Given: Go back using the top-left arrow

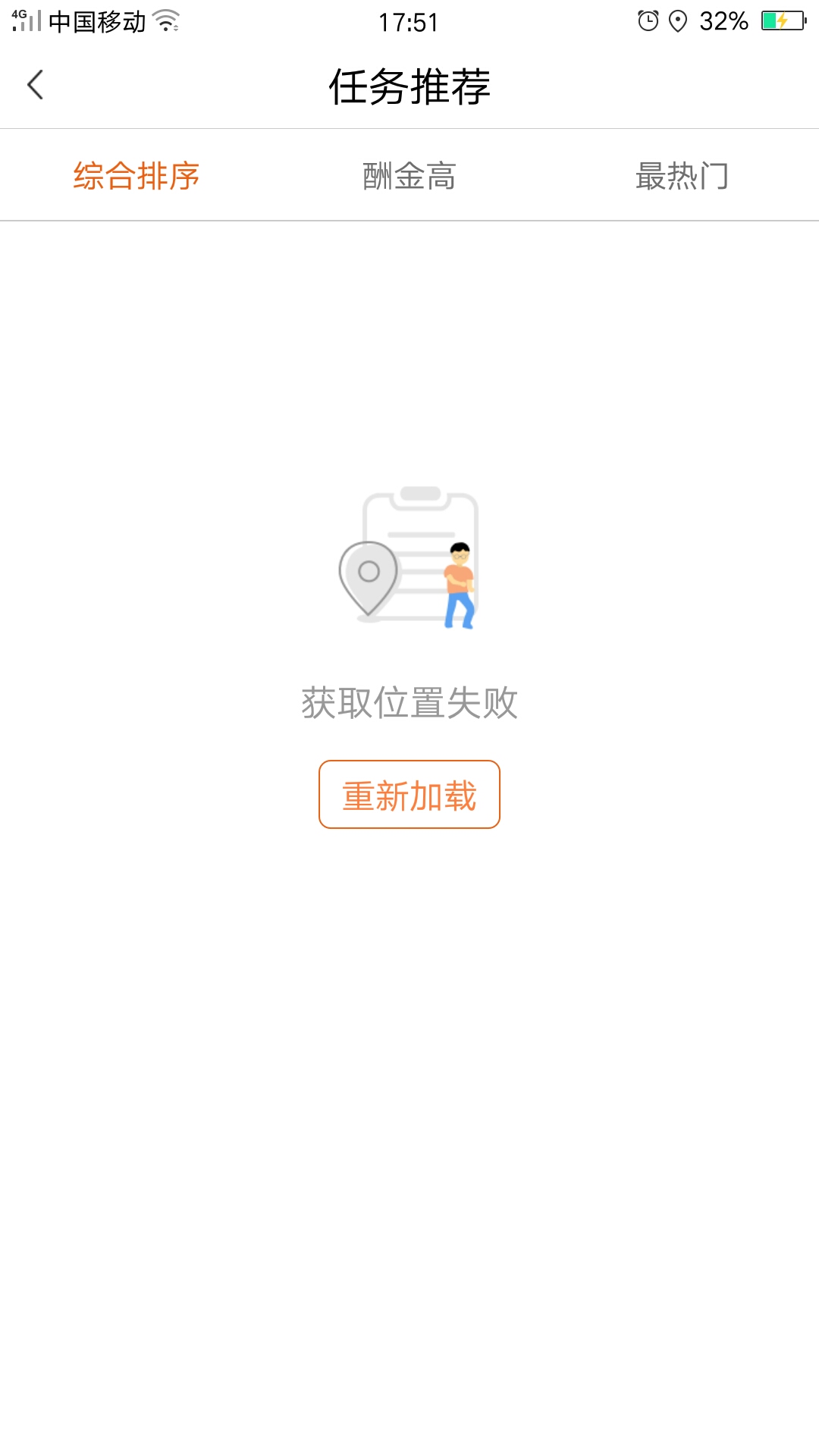Looking at the screenshot, I should pos(35,85).
